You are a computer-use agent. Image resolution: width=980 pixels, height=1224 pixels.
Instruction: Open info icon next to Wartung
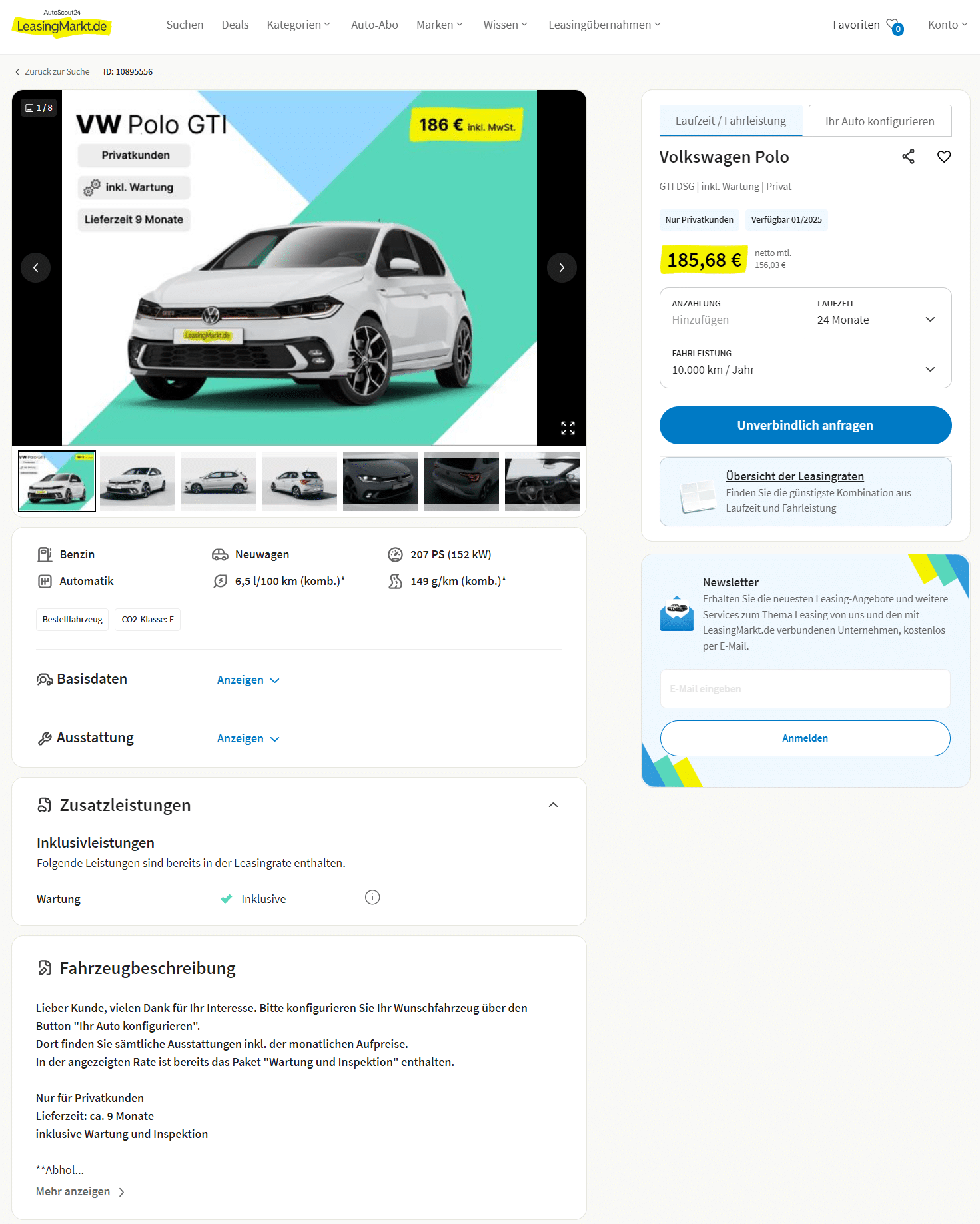click(x=372, y=898)
